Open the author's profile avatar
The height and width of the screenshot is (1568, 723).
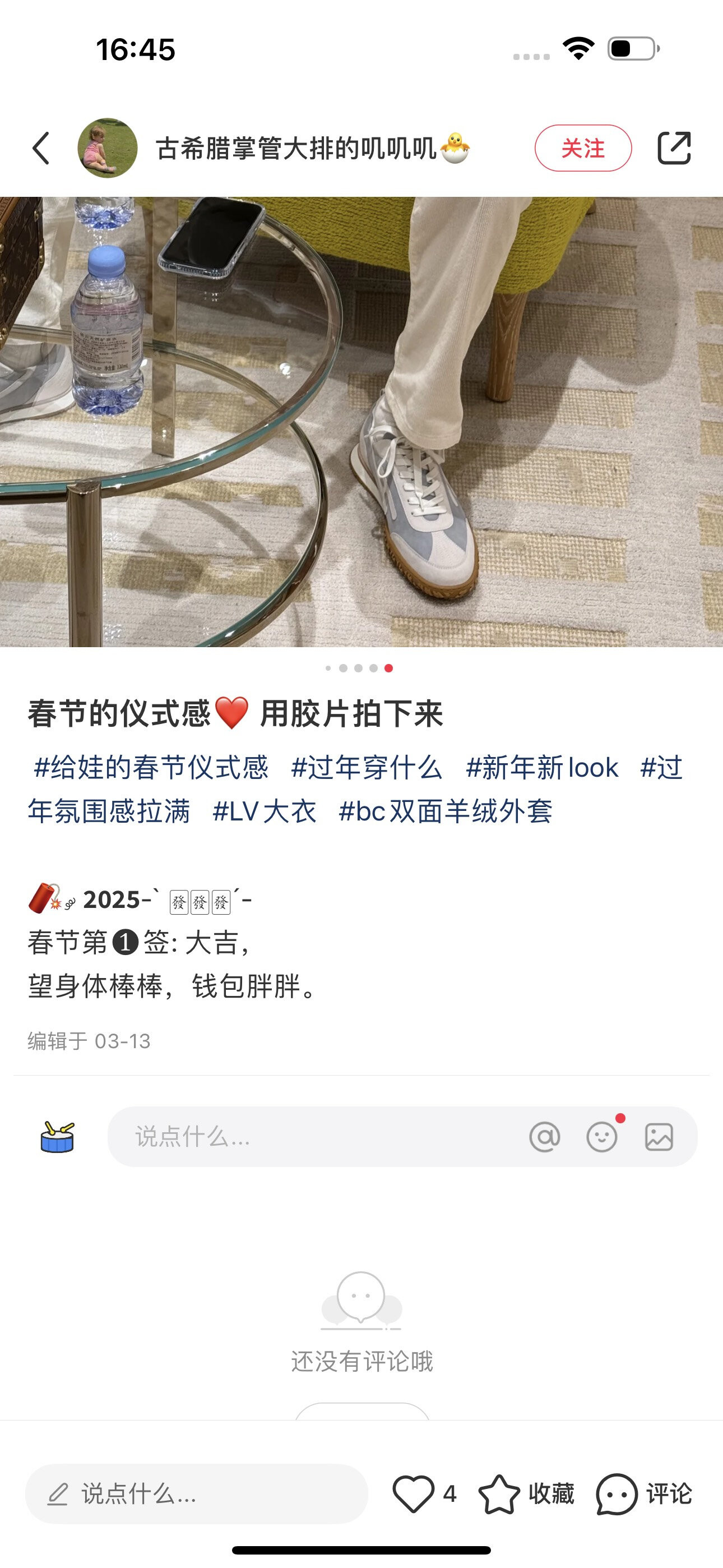[x=107, y=148]
